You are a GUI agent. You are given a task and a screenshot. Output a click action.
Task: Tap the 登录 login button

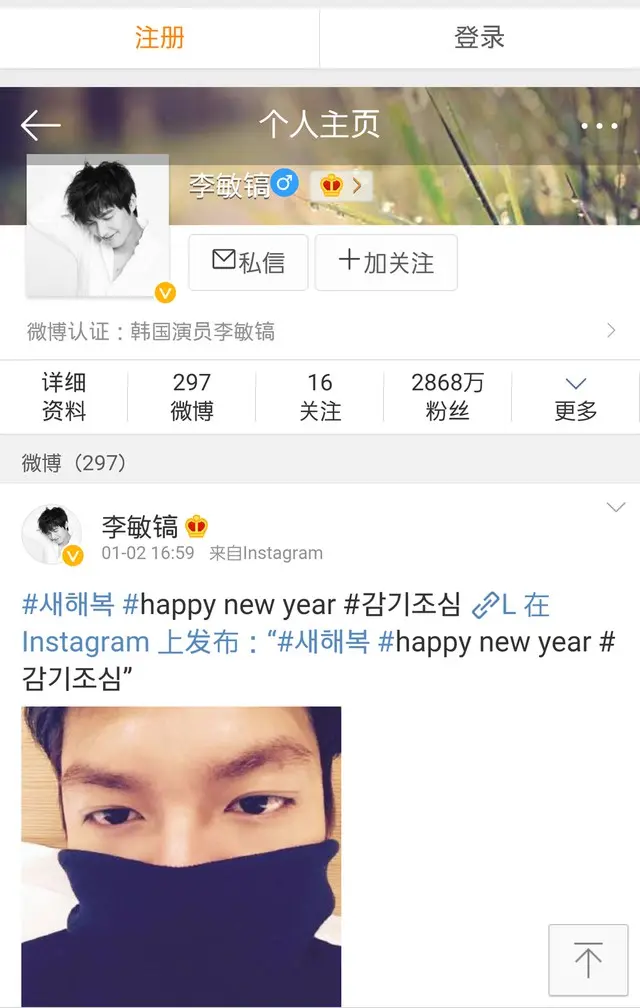tap(479, 38)
